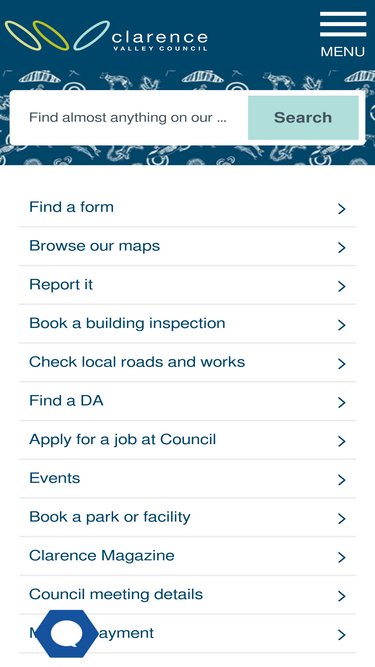Tap the Clarence Valley Council logo
375x667 pixels.
tap(106, 36)
